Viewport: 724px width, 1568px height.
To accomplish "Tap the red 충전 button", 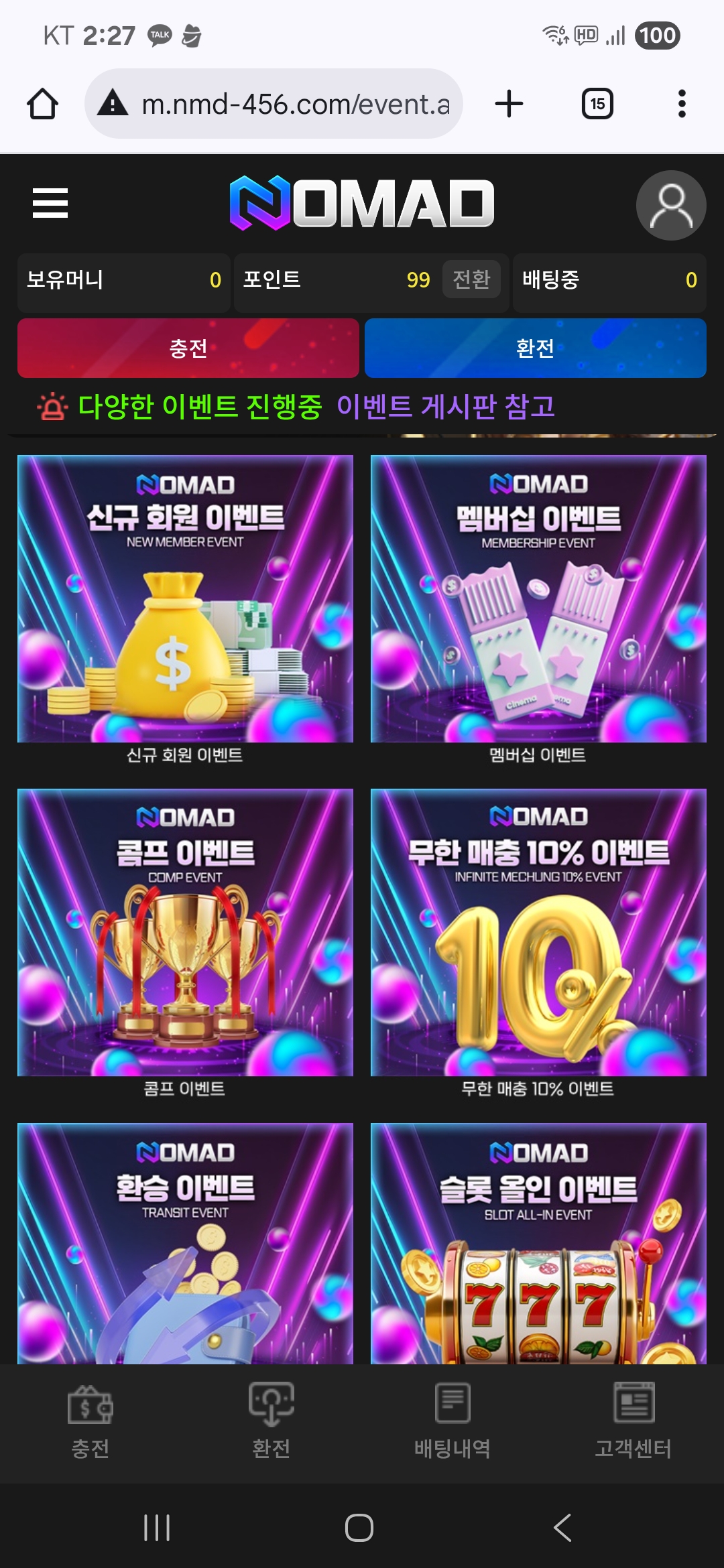I will pos(188,348).
